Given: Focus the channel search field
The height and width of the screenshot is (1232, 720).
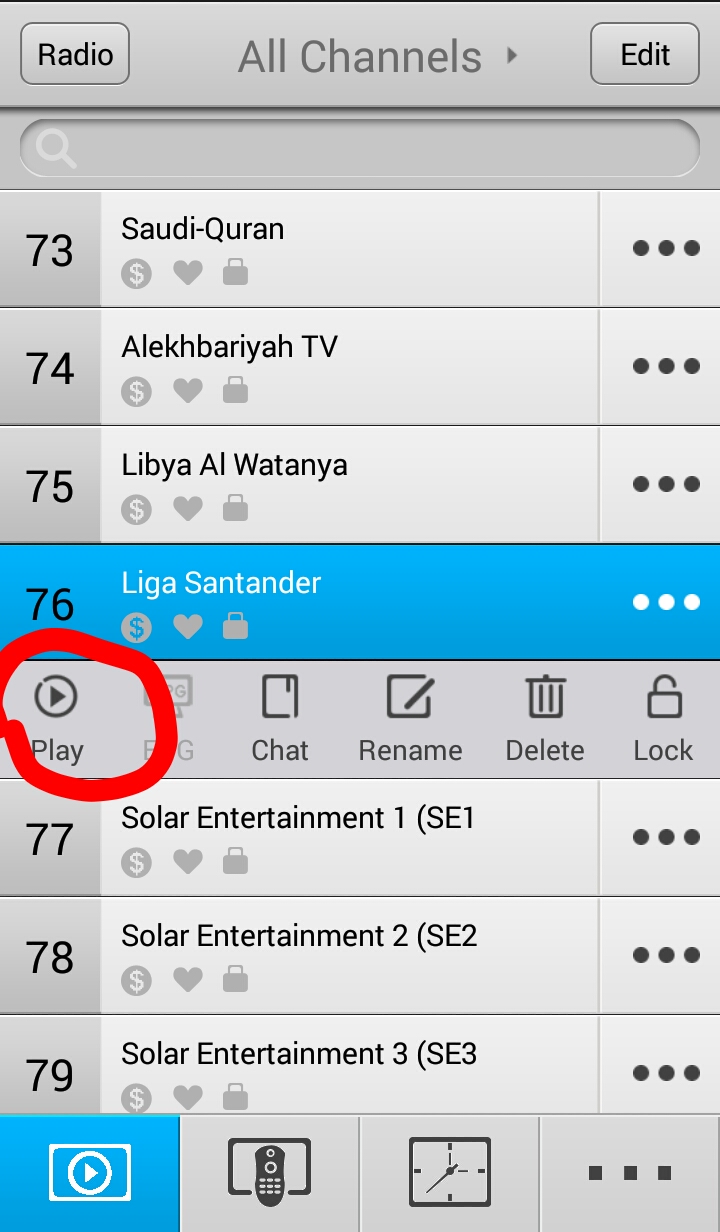Looking at the screenshot, I should click(x=360, y=149).
